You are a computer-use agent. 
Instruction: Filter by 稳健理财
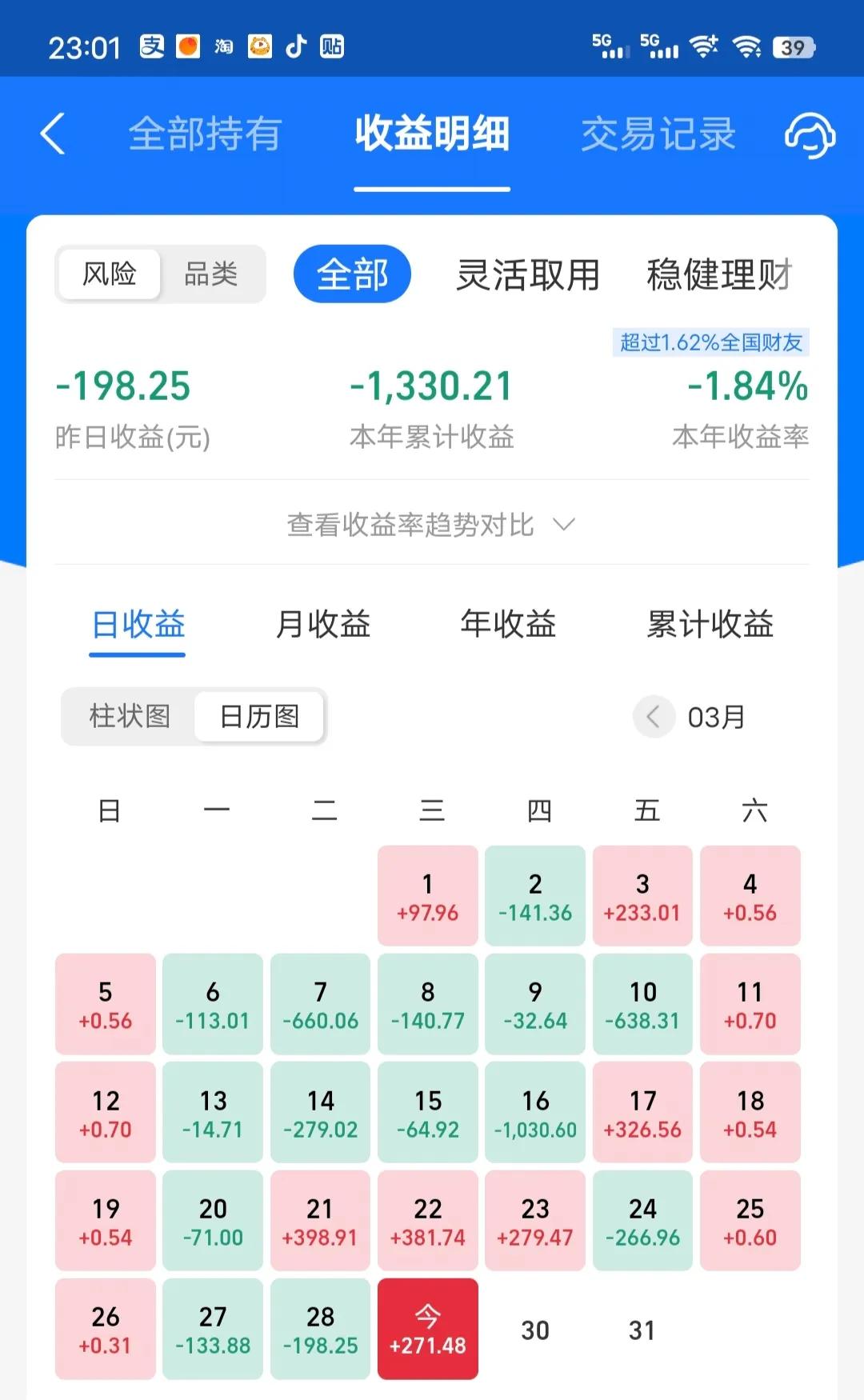[x=718, y=274]
